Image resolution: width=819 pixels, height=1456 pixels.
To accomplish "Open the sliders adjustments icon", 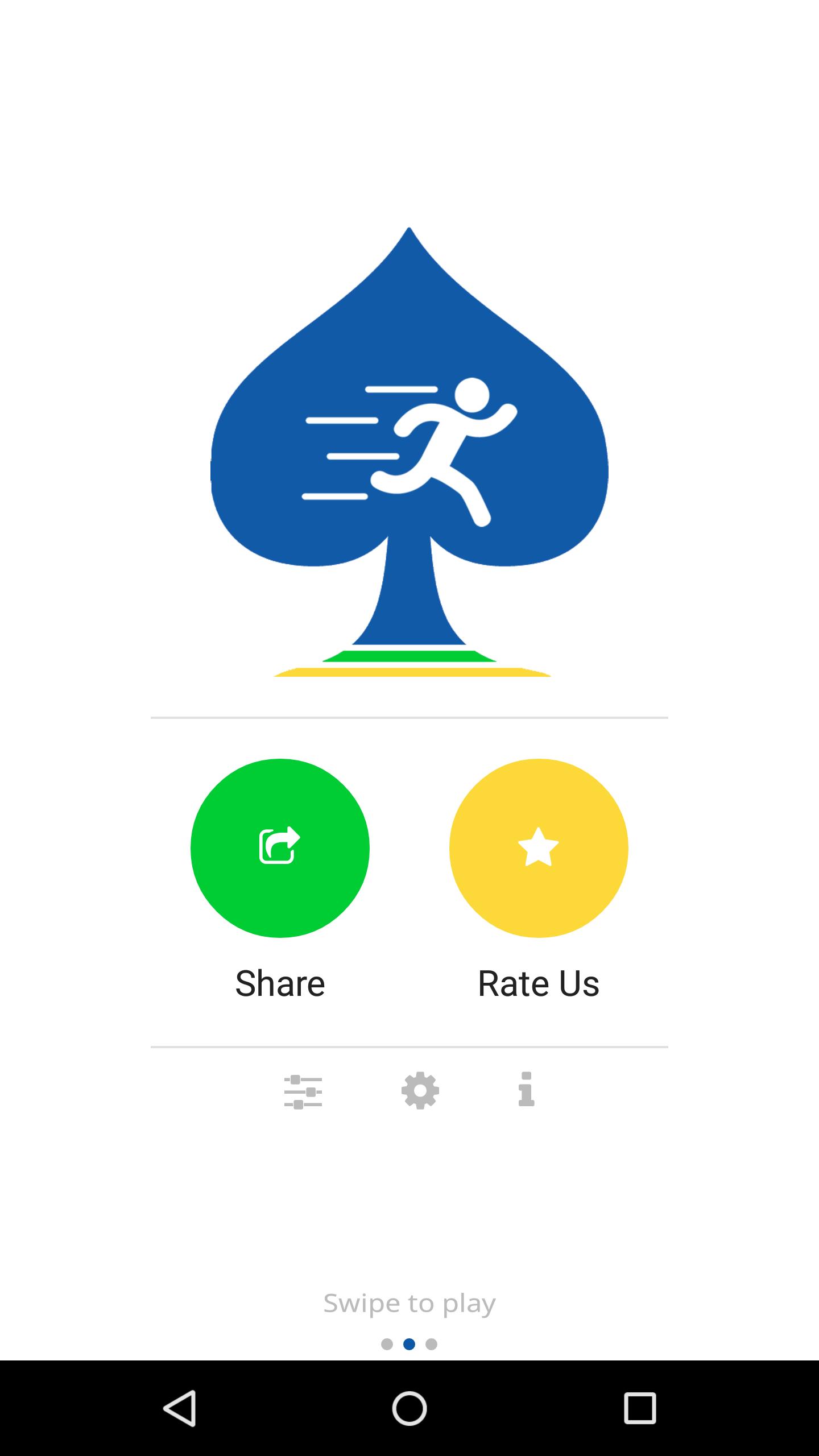I will tap(303, 1091).
